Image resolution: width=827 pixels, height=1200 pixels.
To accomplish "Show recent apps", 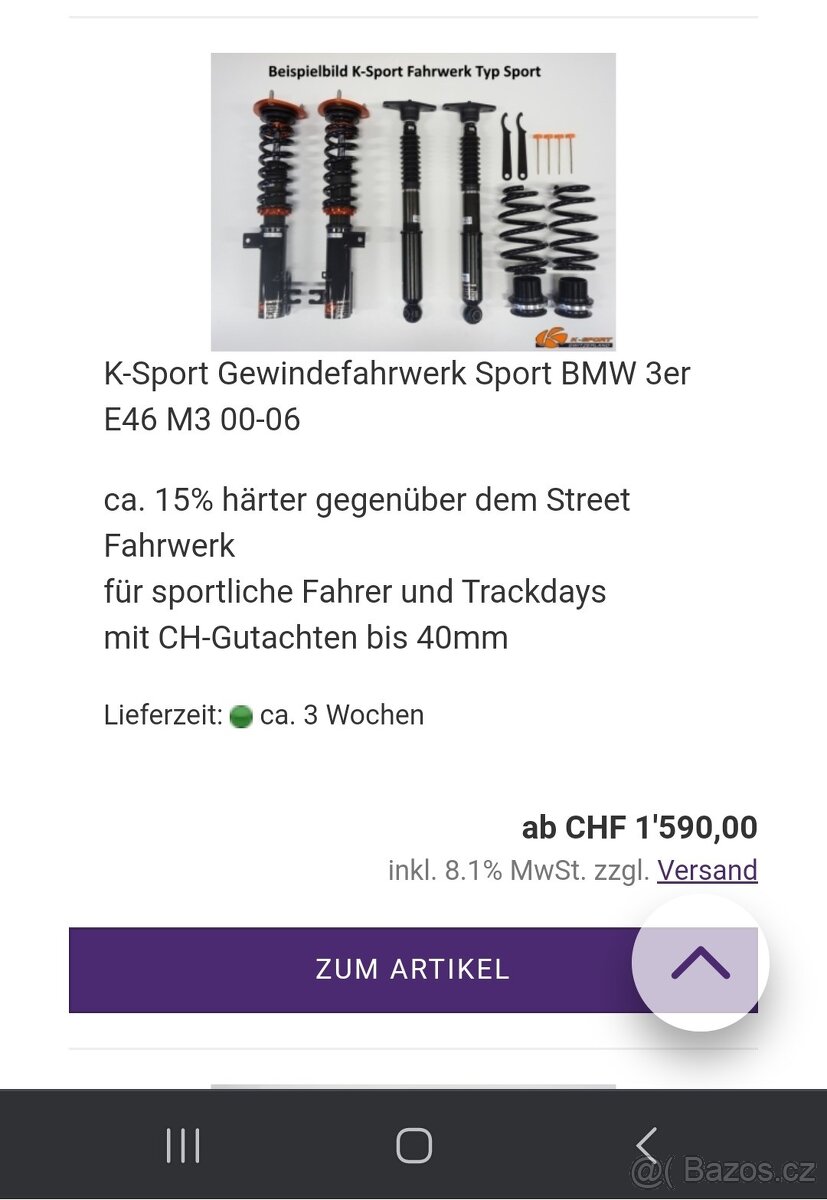I will 183,1145.
